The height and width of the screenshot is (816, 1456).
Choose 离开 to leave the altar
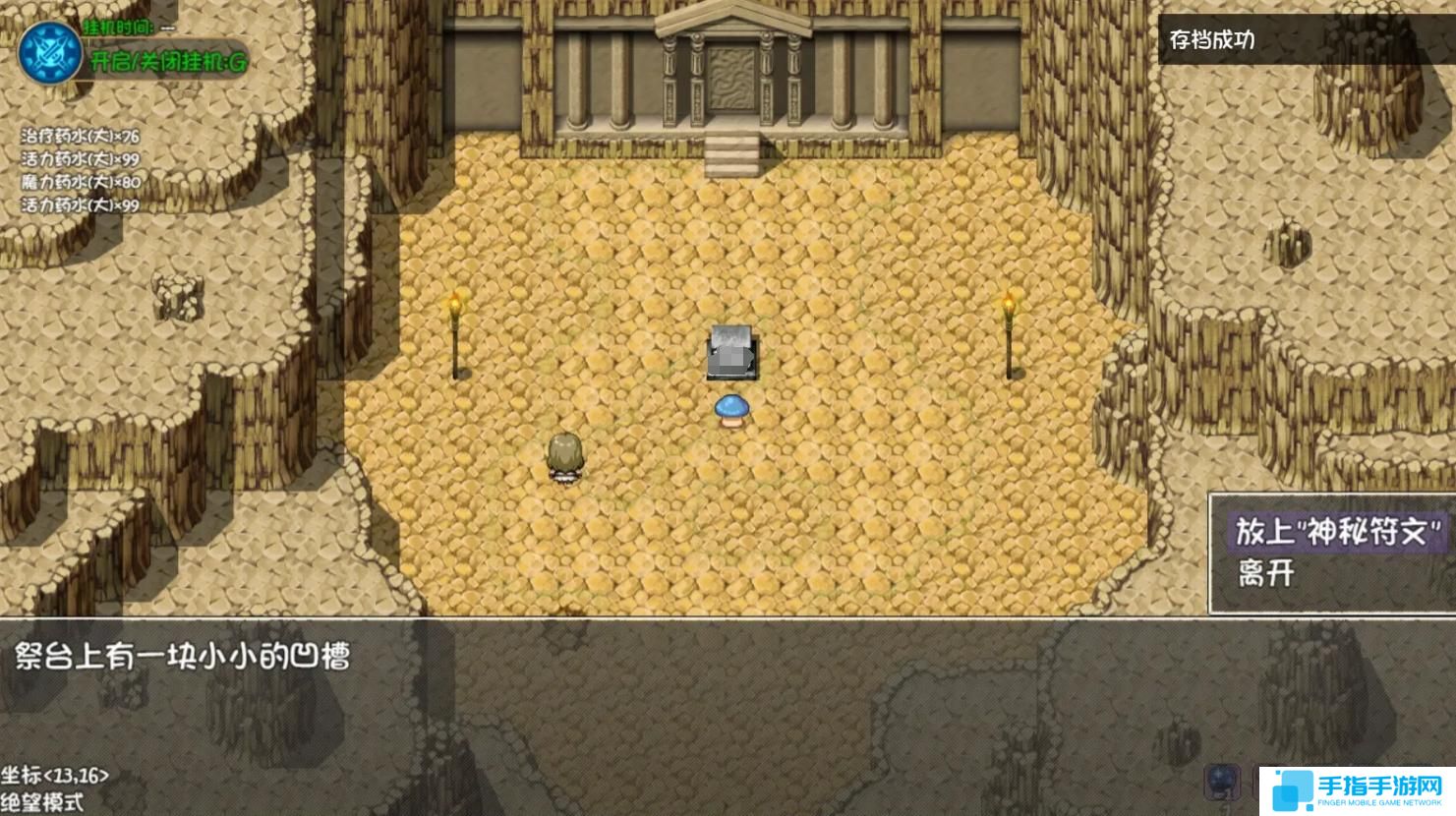tap(1266, 573)
